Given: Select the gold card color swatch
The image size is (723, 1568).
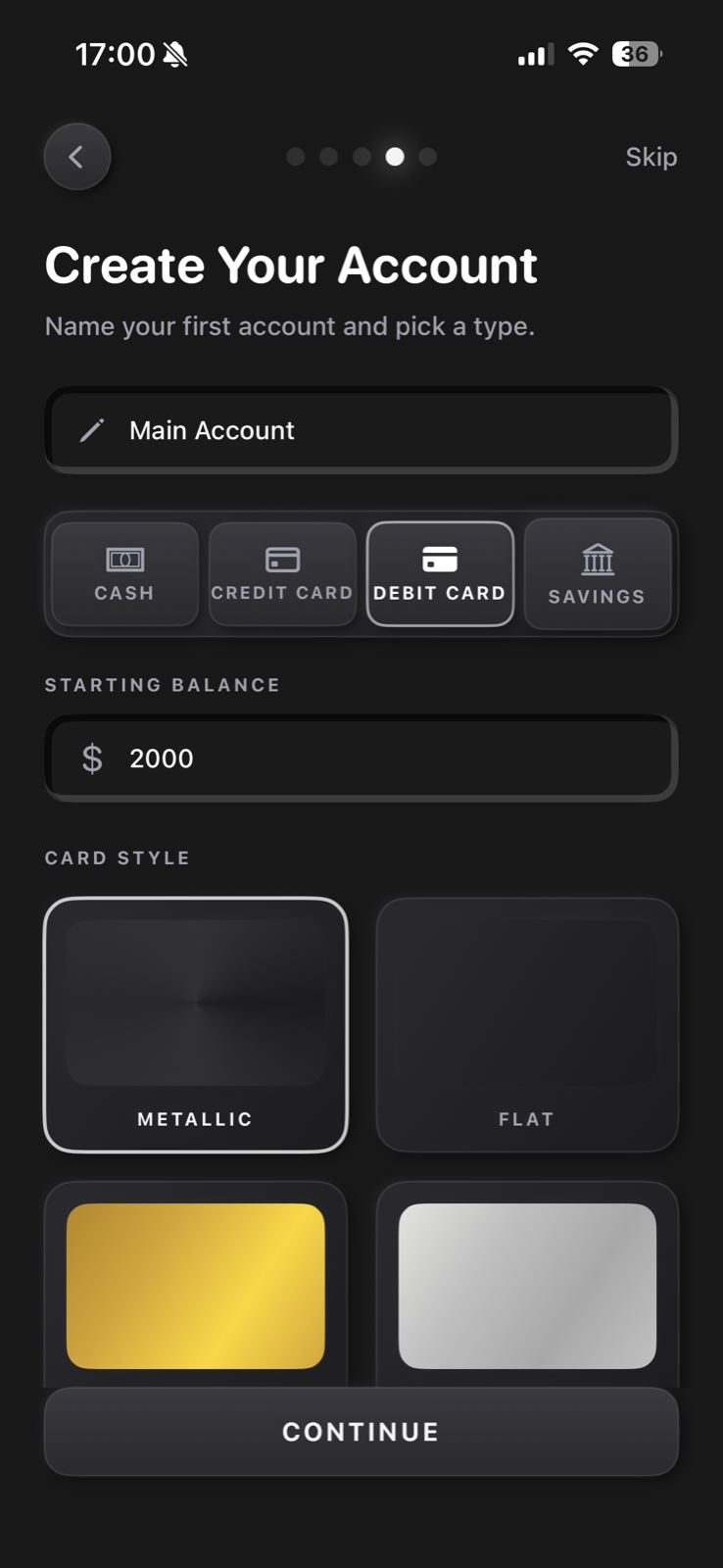Looking at the screenshot, I should [195, 1285].
